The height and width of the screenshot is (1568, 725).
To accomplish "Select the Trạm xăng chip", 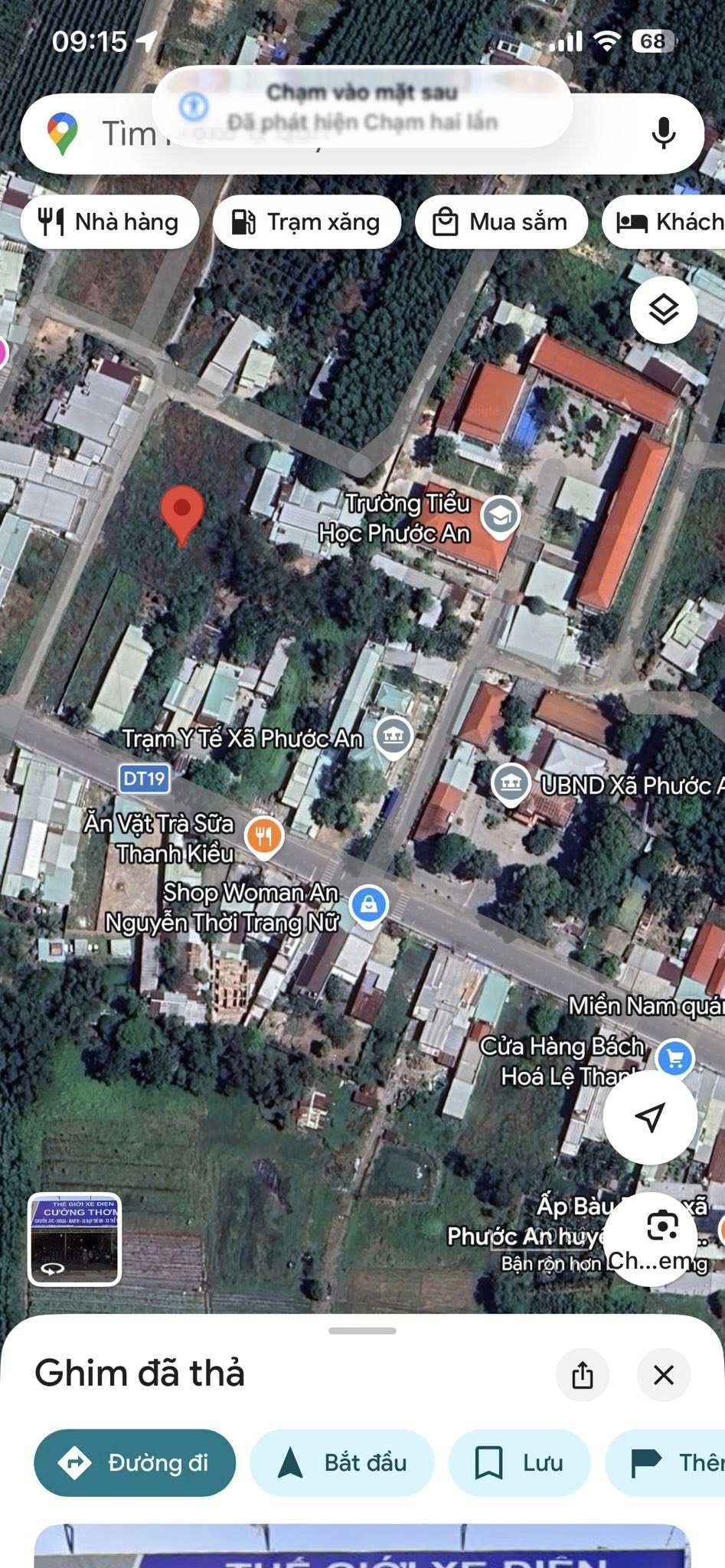I will point(307,222).
